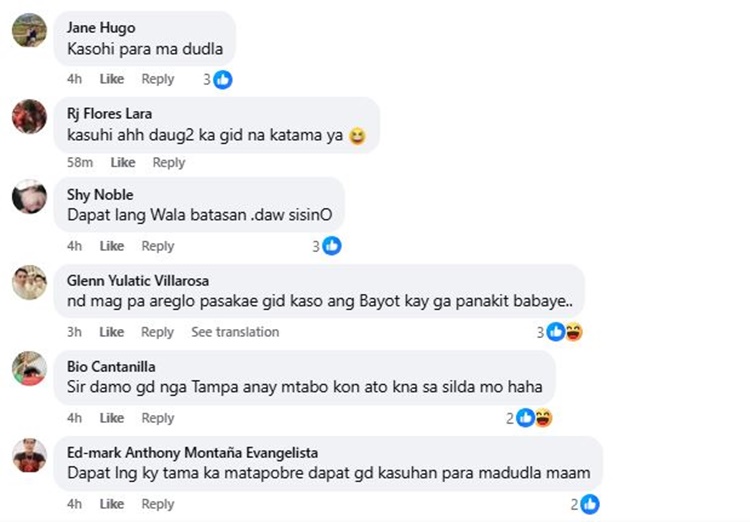The image size is (750, 522).
Task: Like Shy Noble's comment
Action: point(112,246)
